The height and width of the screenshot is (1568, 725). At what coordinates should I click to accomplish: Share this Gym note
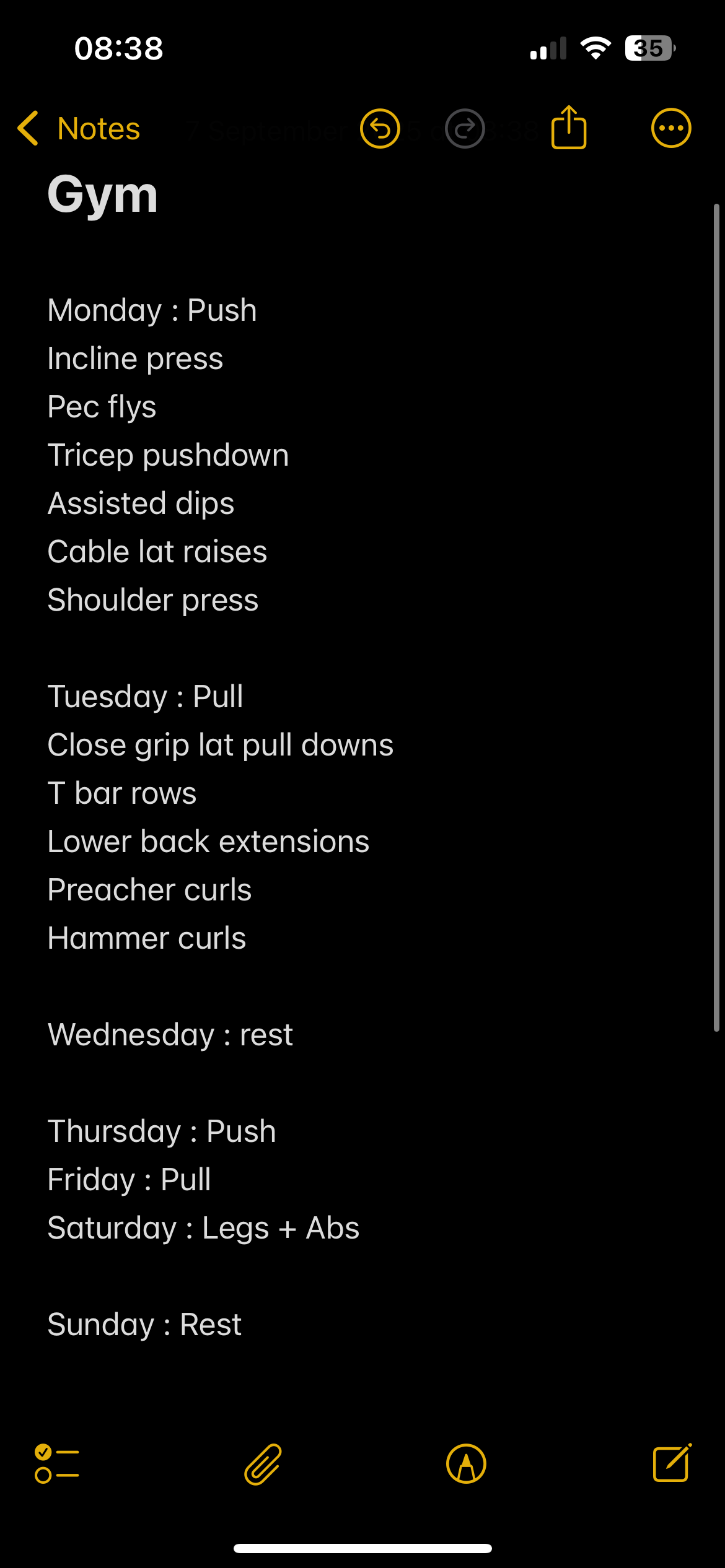(569, 127)
